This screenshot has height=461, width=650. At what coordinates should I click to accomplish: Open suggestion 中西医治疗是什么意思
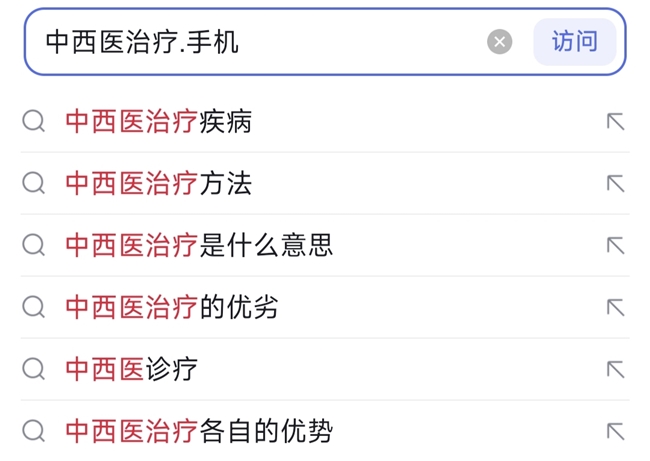coord(200,246)
